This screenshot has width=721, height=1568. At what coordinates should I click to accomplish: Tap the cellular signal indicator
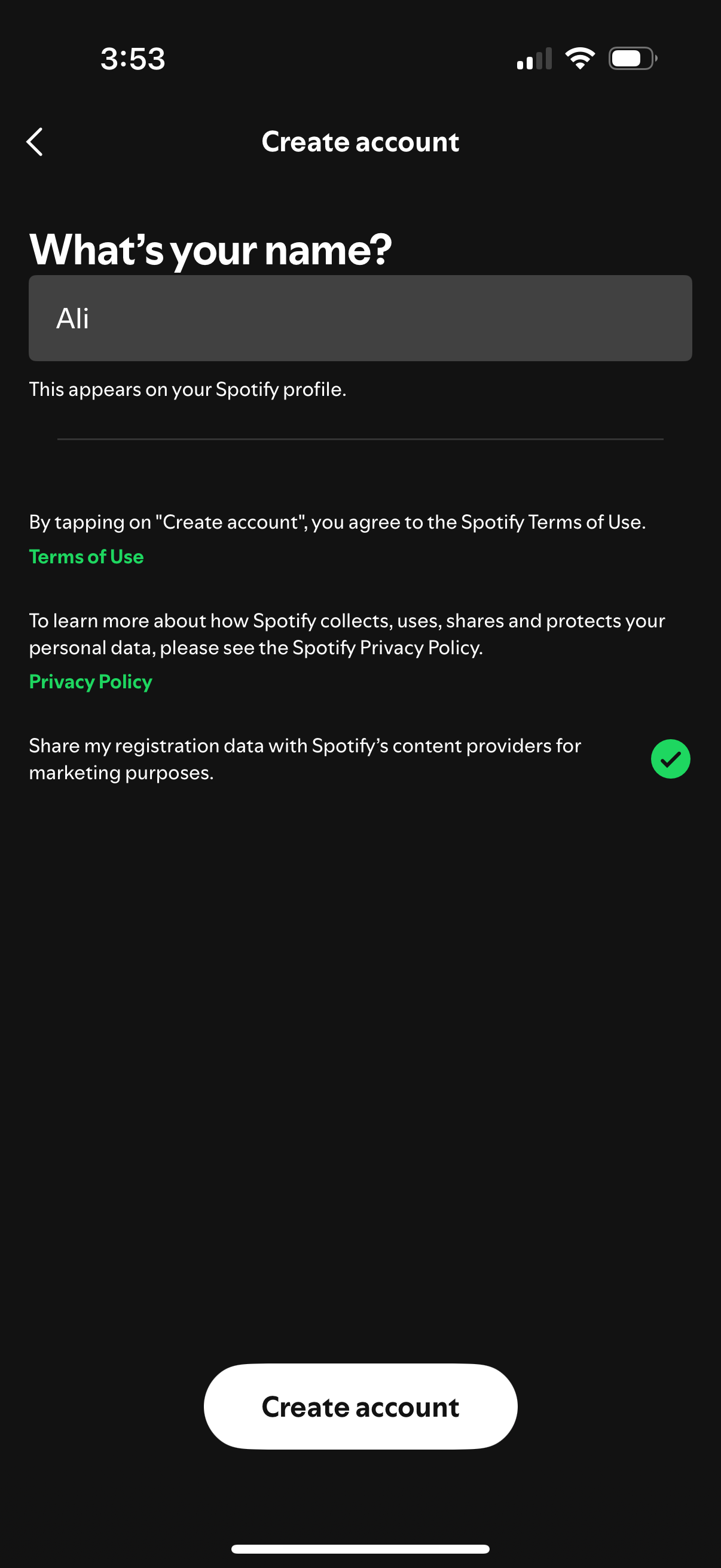pyautogui.click(x=534, y=58)
